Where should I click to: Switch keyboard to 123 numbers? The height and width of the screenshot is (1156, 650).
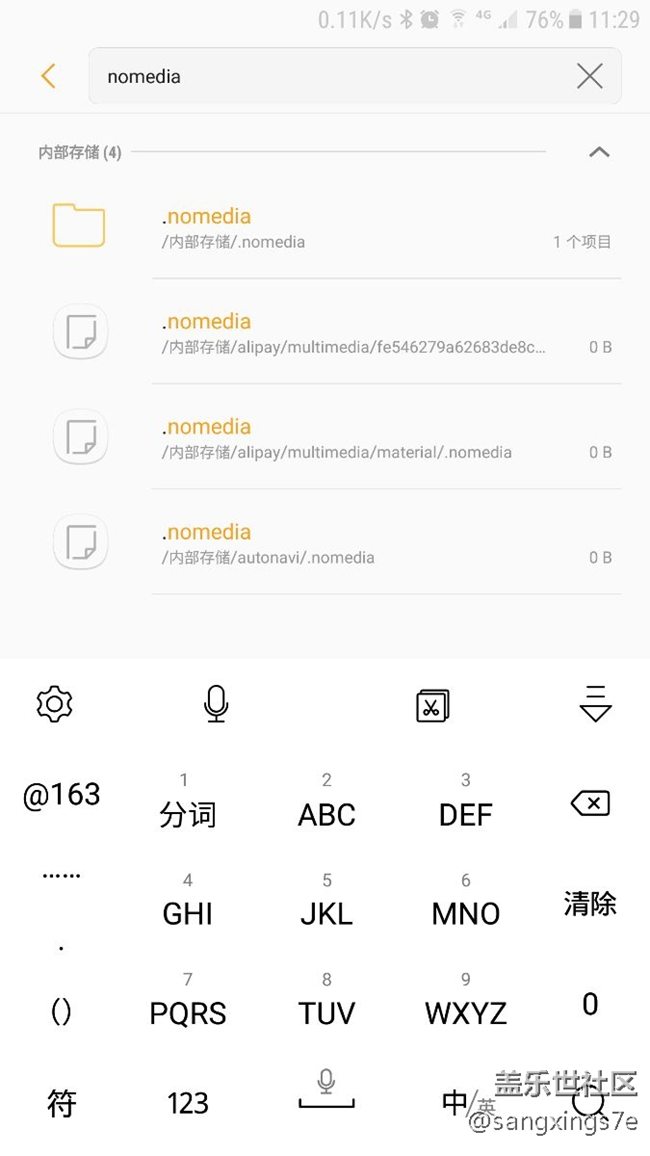[x=188, y=1103]
